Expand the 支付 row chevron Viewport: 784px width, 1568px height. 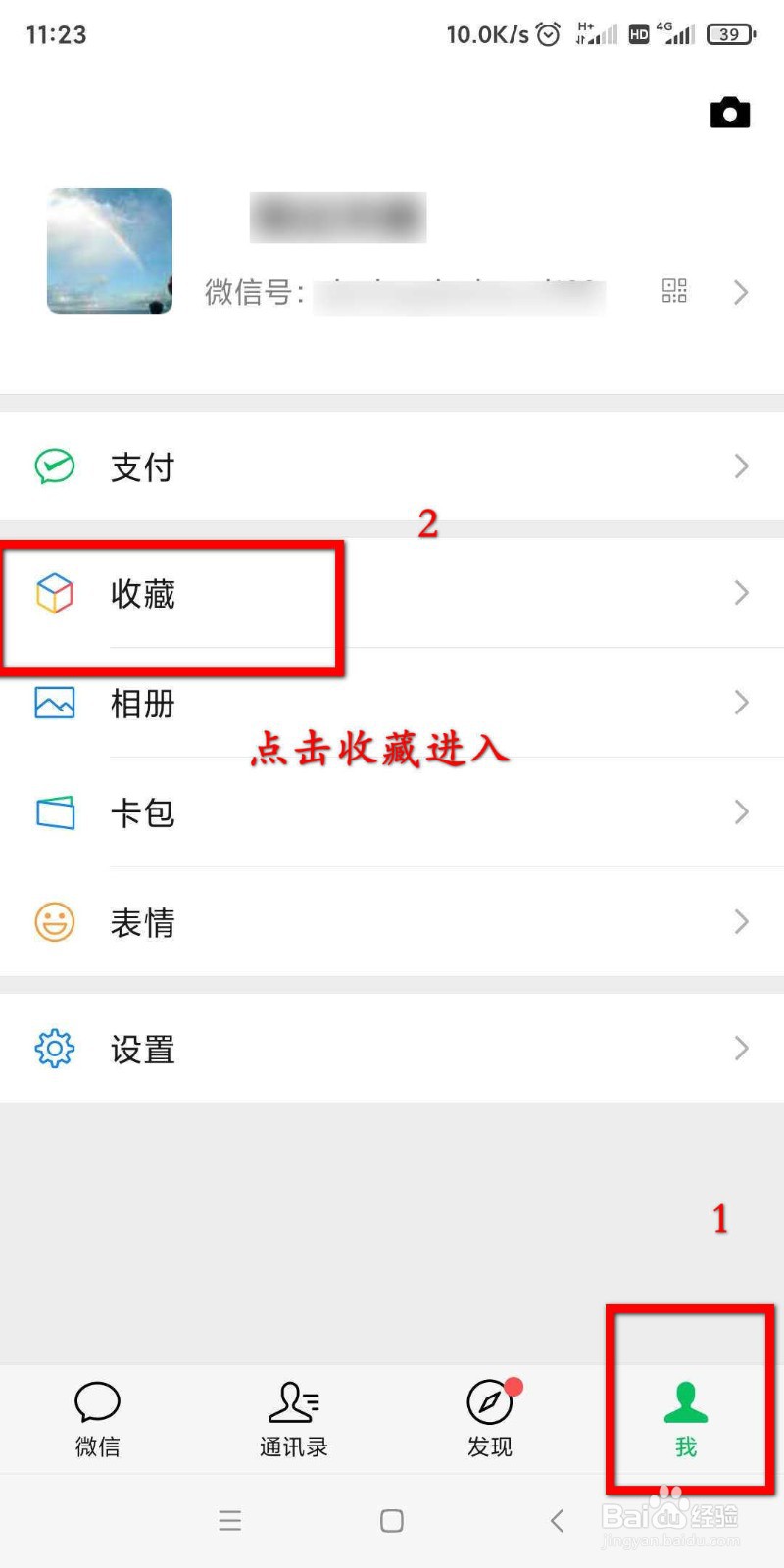742,467
